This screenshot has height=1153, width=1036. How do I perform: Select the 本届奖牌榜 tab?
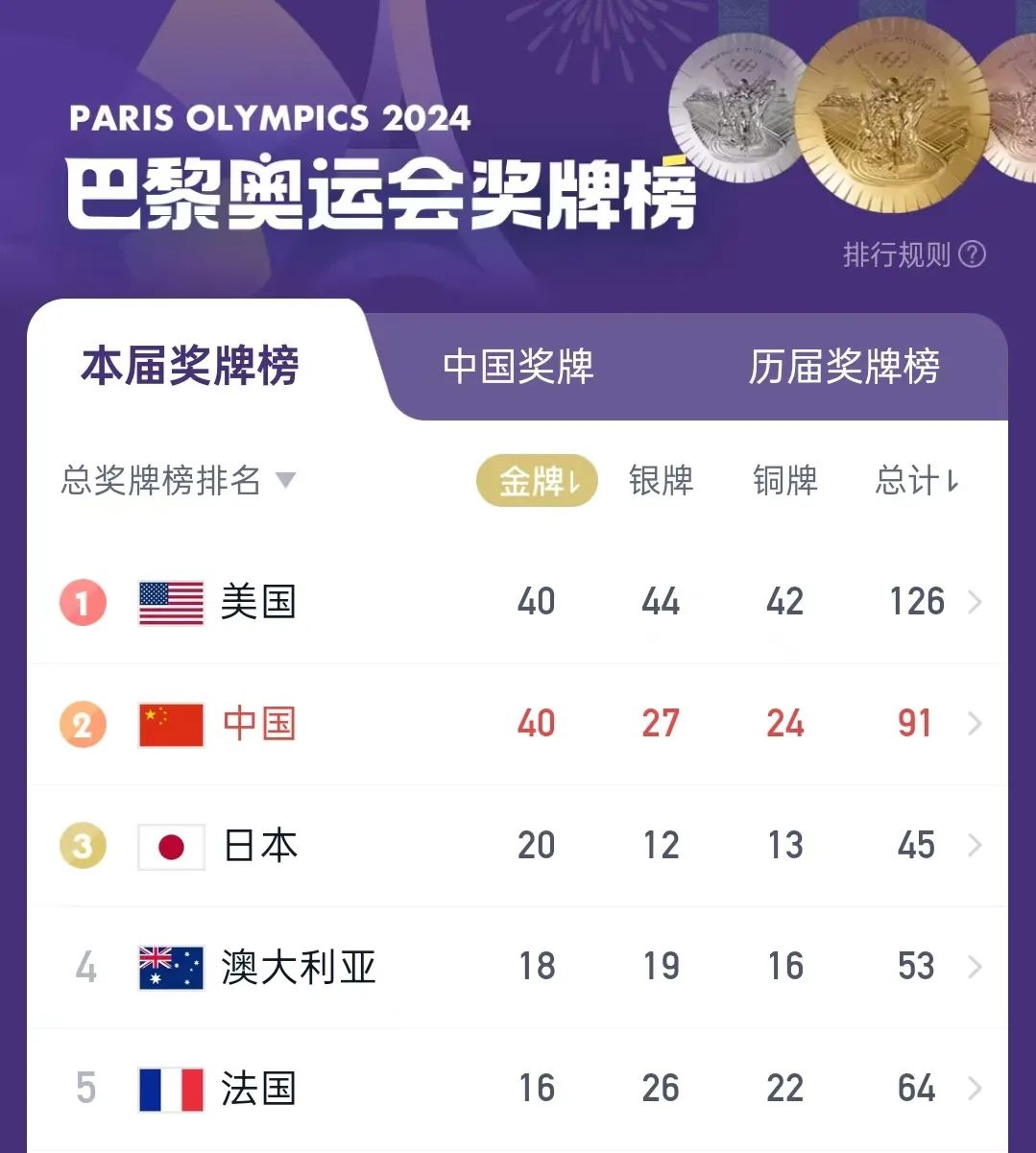(190, 366)
